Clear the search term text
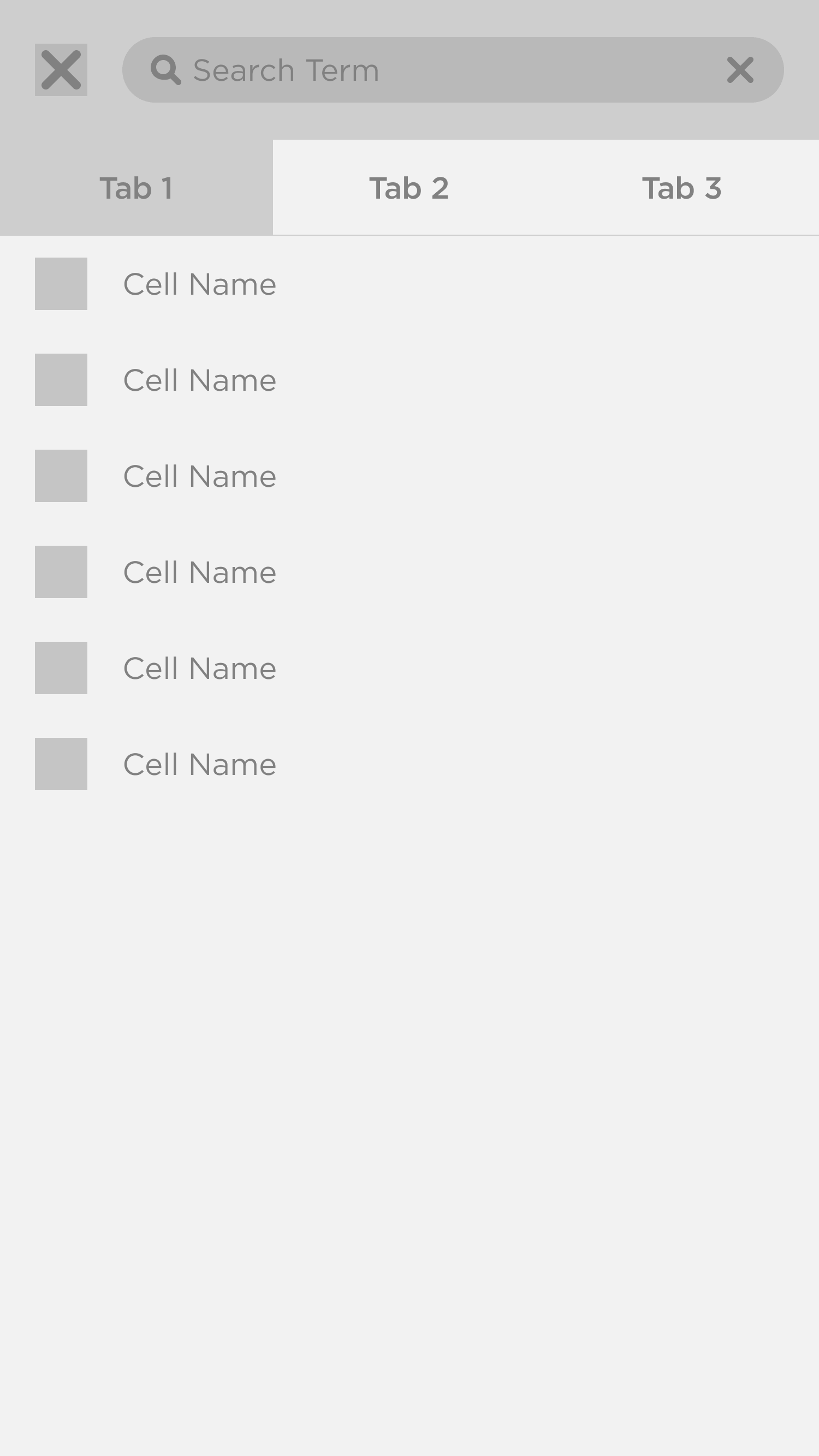Image resolution: width=819 pixels, height=1456 pixels. point(740,70)
